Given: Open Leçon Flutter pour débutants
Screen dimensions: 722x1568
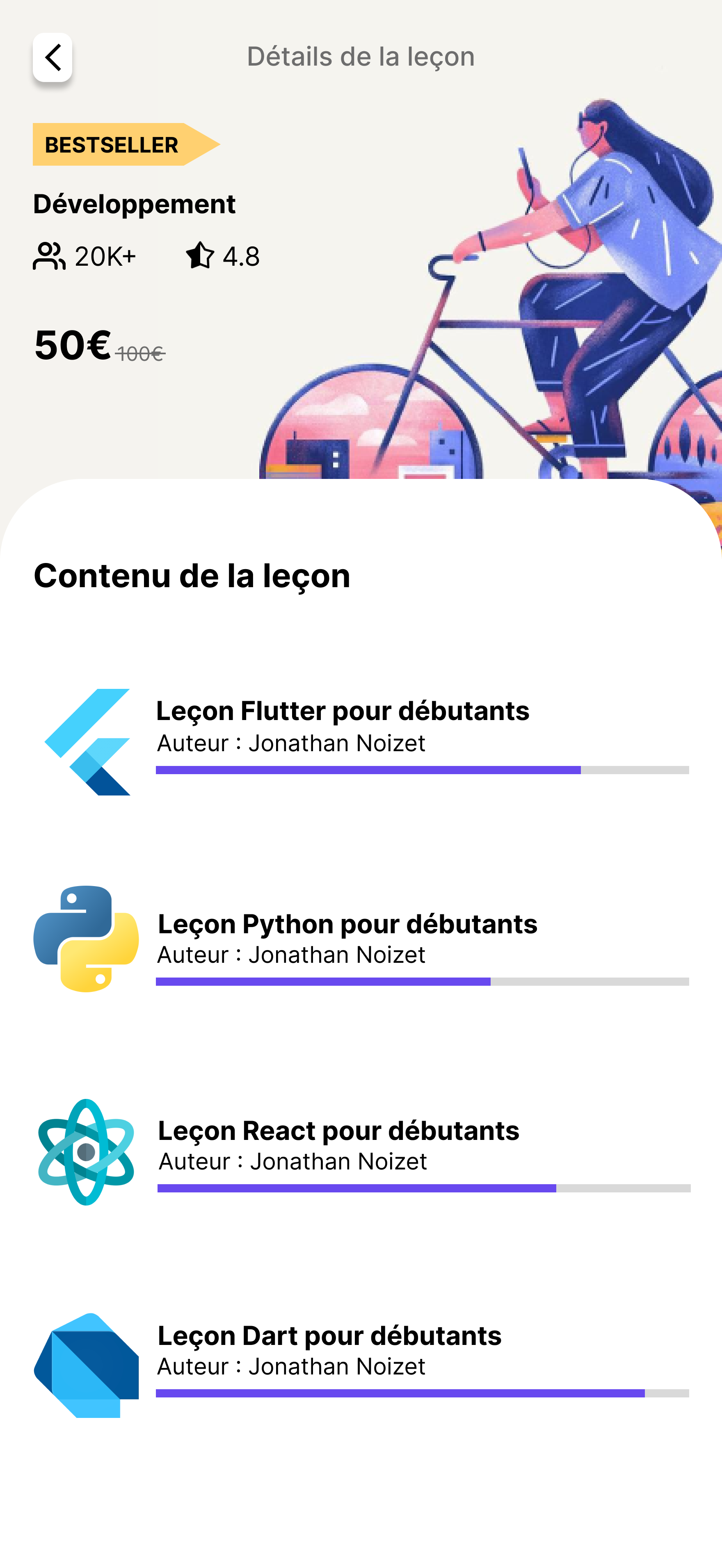Looking at the screenshot, I should (342, 711).
